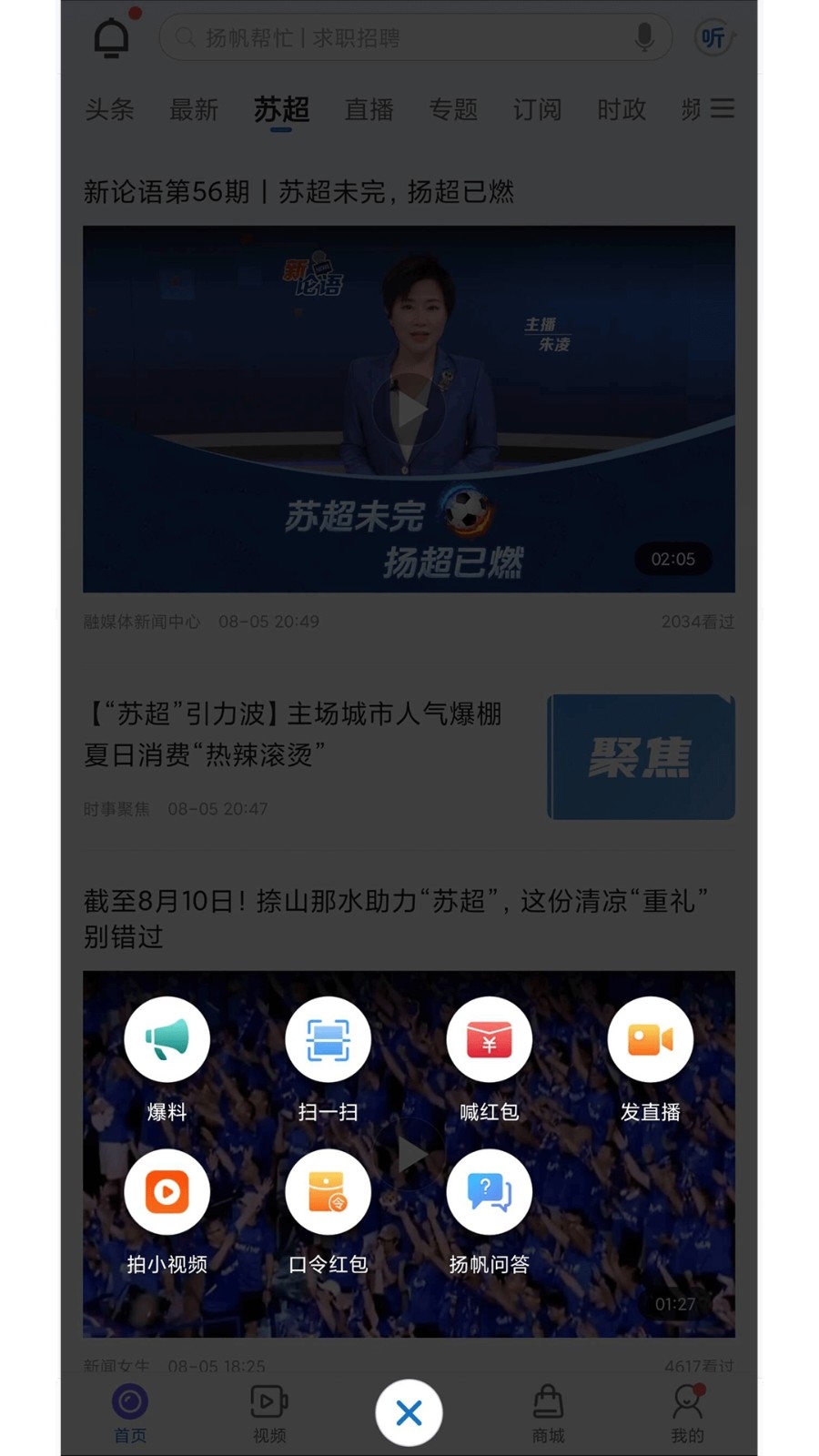819x1456 pixels.
Task: Activate the voice search microphone
Action: [644, 37]
